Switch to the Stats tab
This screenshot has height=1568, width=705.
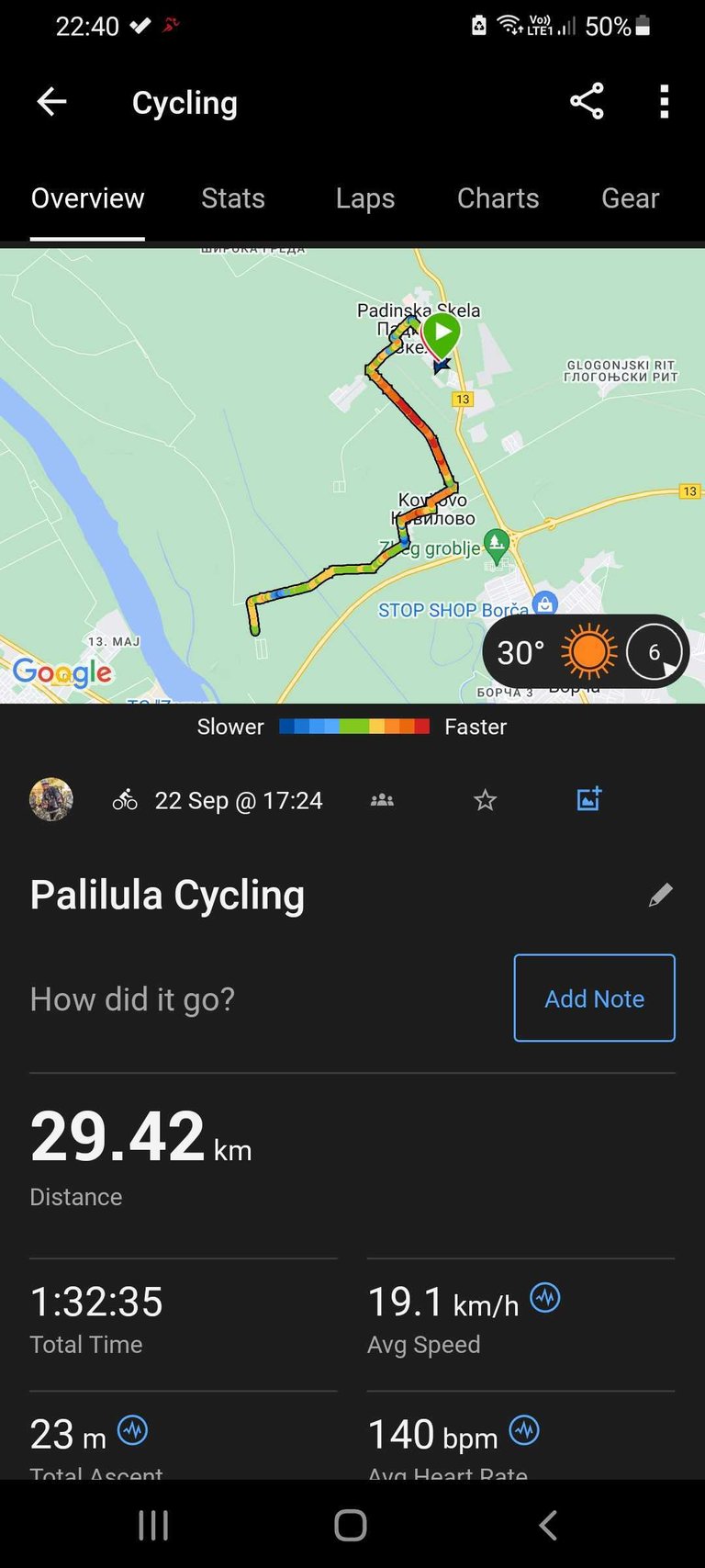(233, 198)
